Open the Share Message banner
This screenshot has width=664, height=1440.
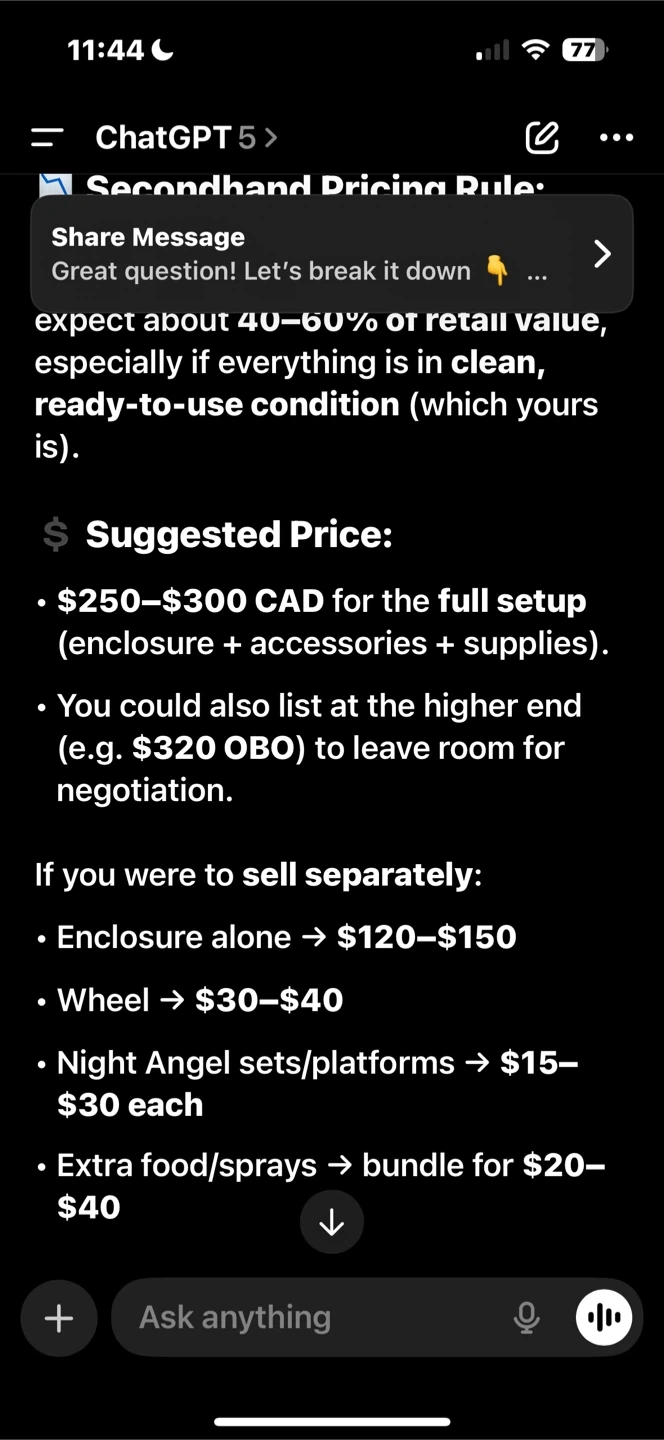pos(332,254)
